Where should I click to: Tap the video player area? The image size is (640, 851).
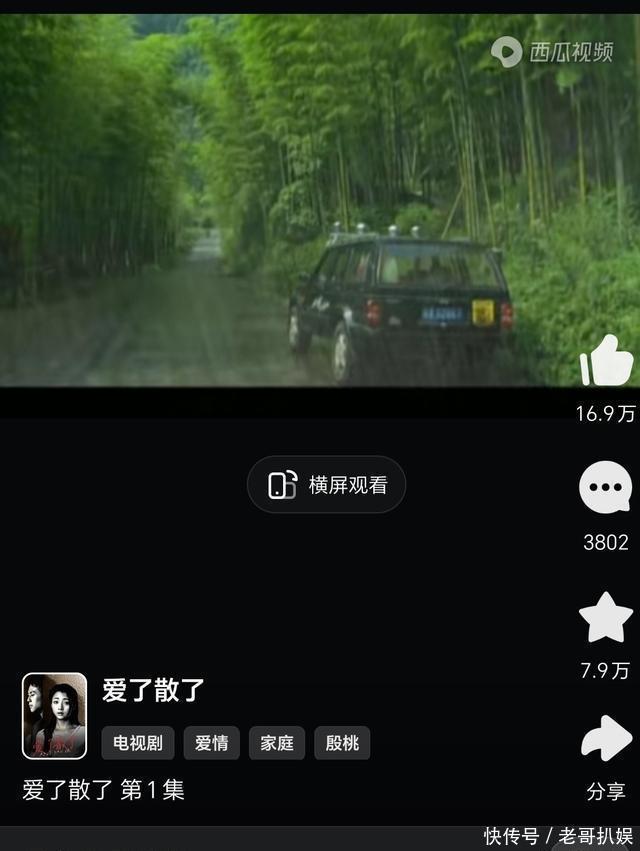(320, 200)
